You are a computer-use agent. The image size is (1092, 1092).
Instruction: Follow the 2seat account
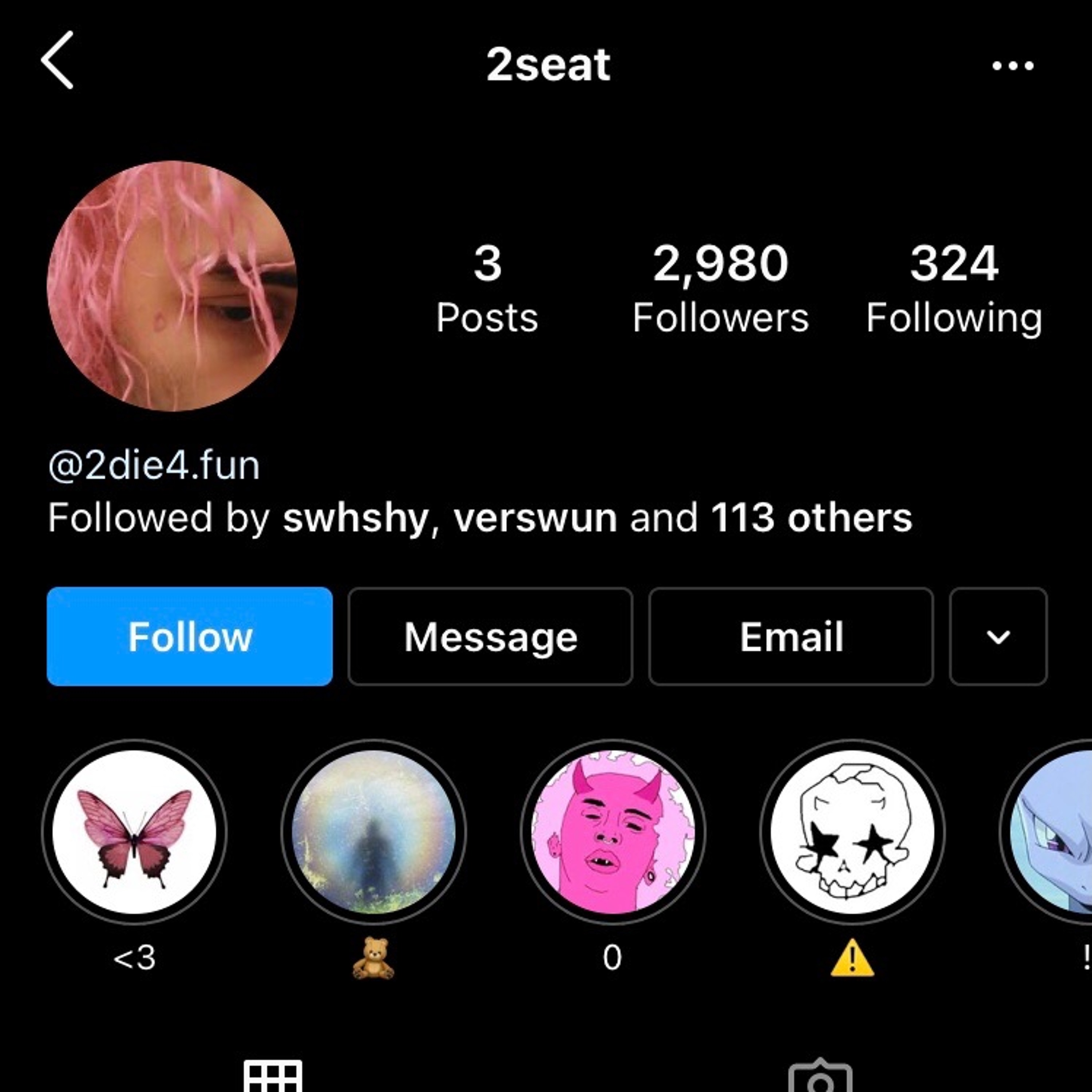pyautogui.click(x=189, y=636)
